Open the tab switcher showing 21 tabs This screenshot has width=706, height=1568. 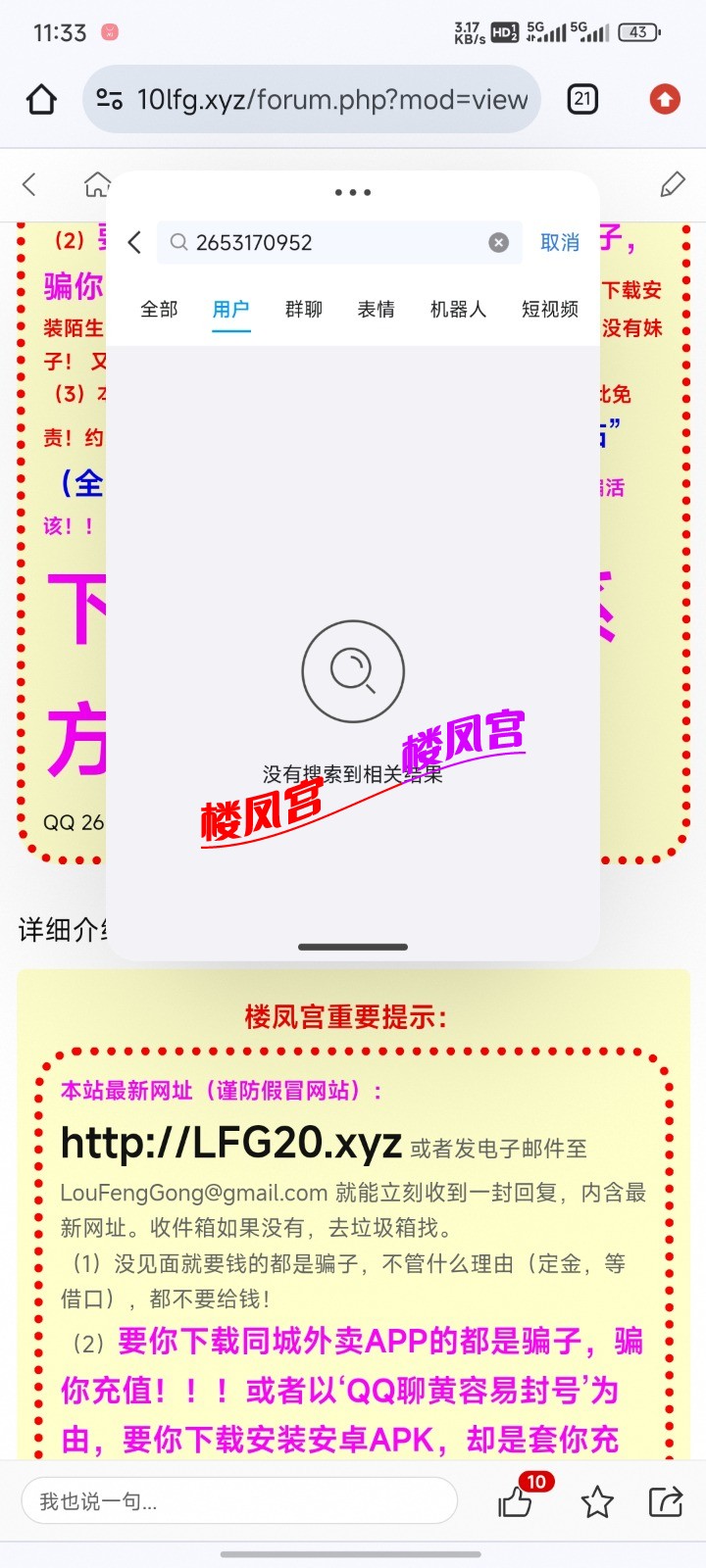[x=582, y=99]
